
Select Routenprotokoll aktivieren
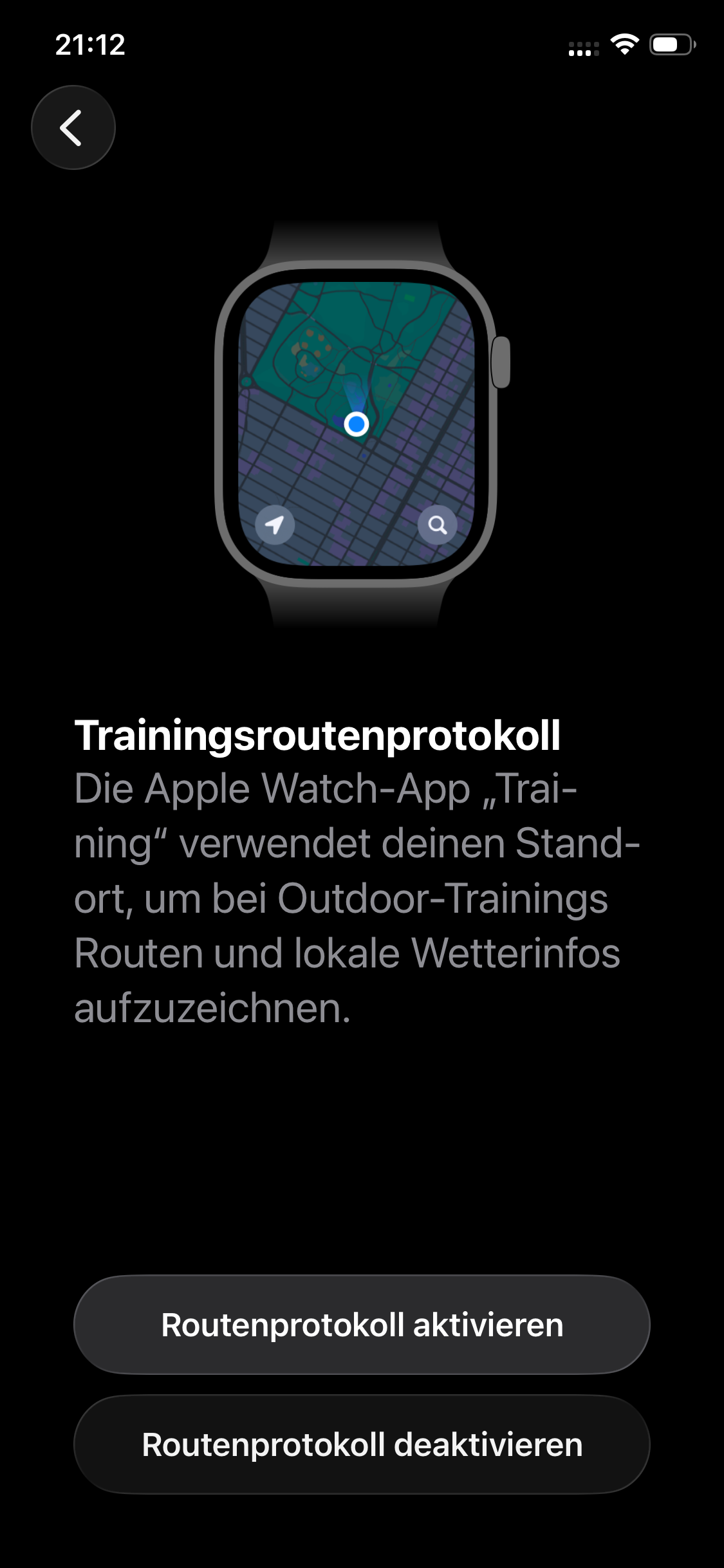click(362, 1325)
